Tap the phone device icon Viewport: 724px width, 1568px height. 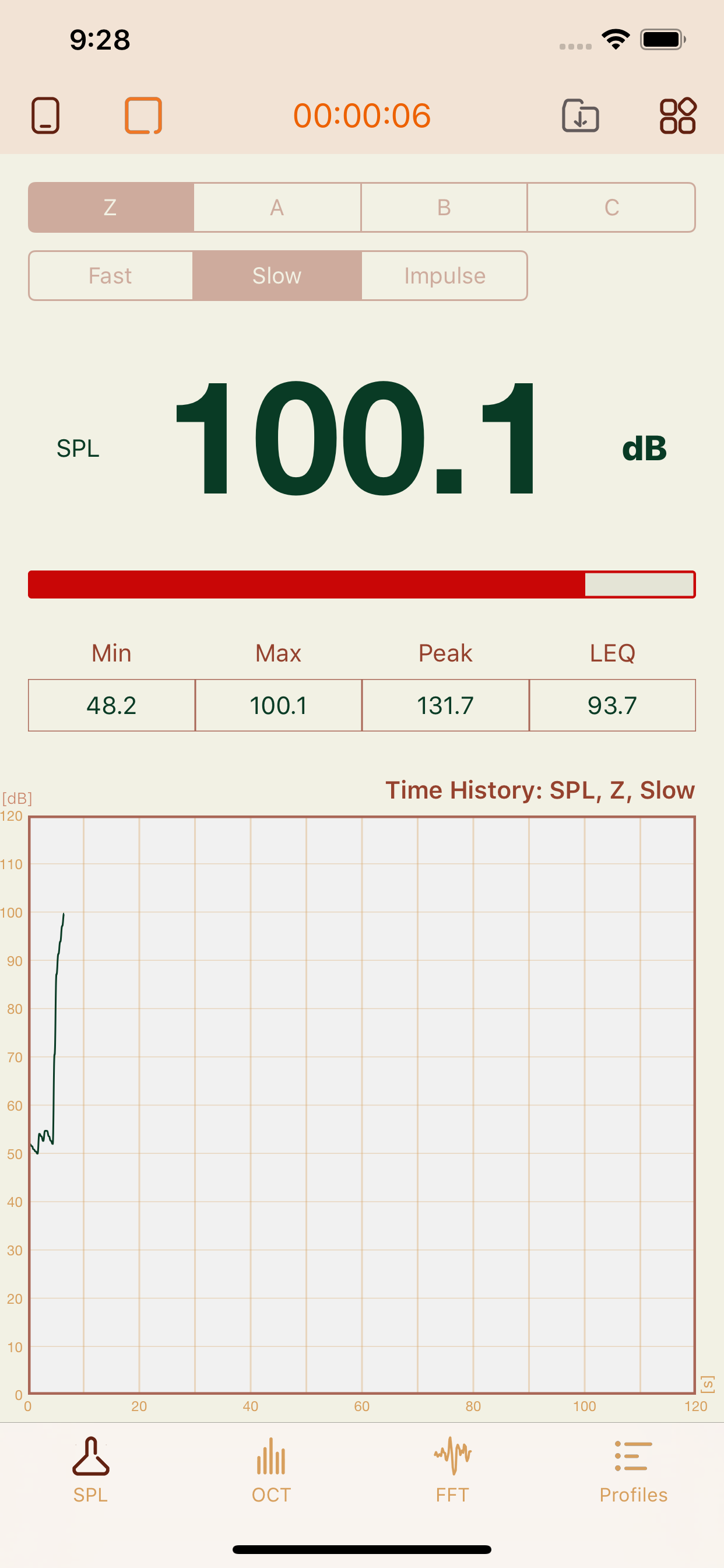(45, 115)
